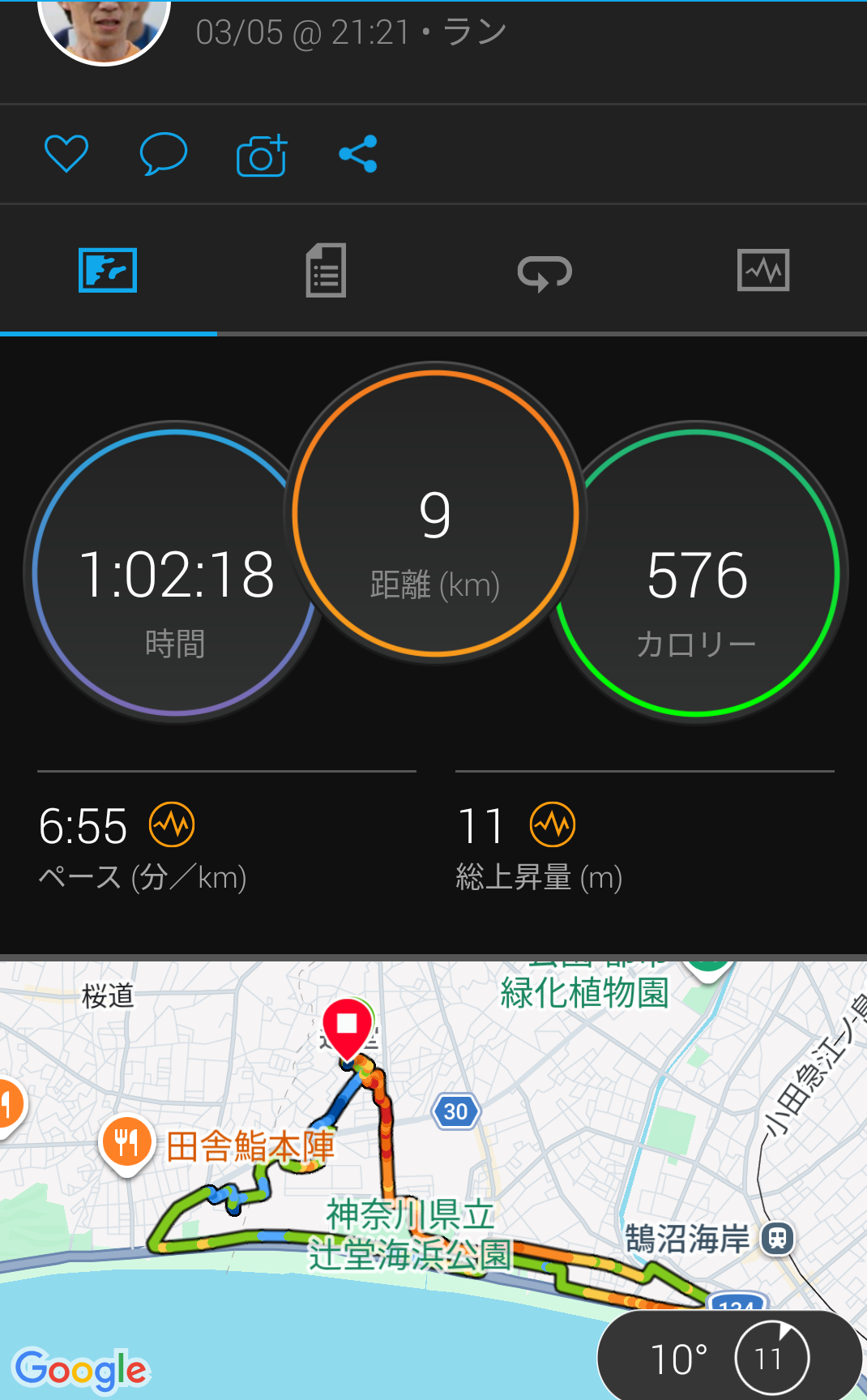Open the 10° weather details
Screen dimensions: 867x1400
pyautogui.click(x=729, y=1358)
